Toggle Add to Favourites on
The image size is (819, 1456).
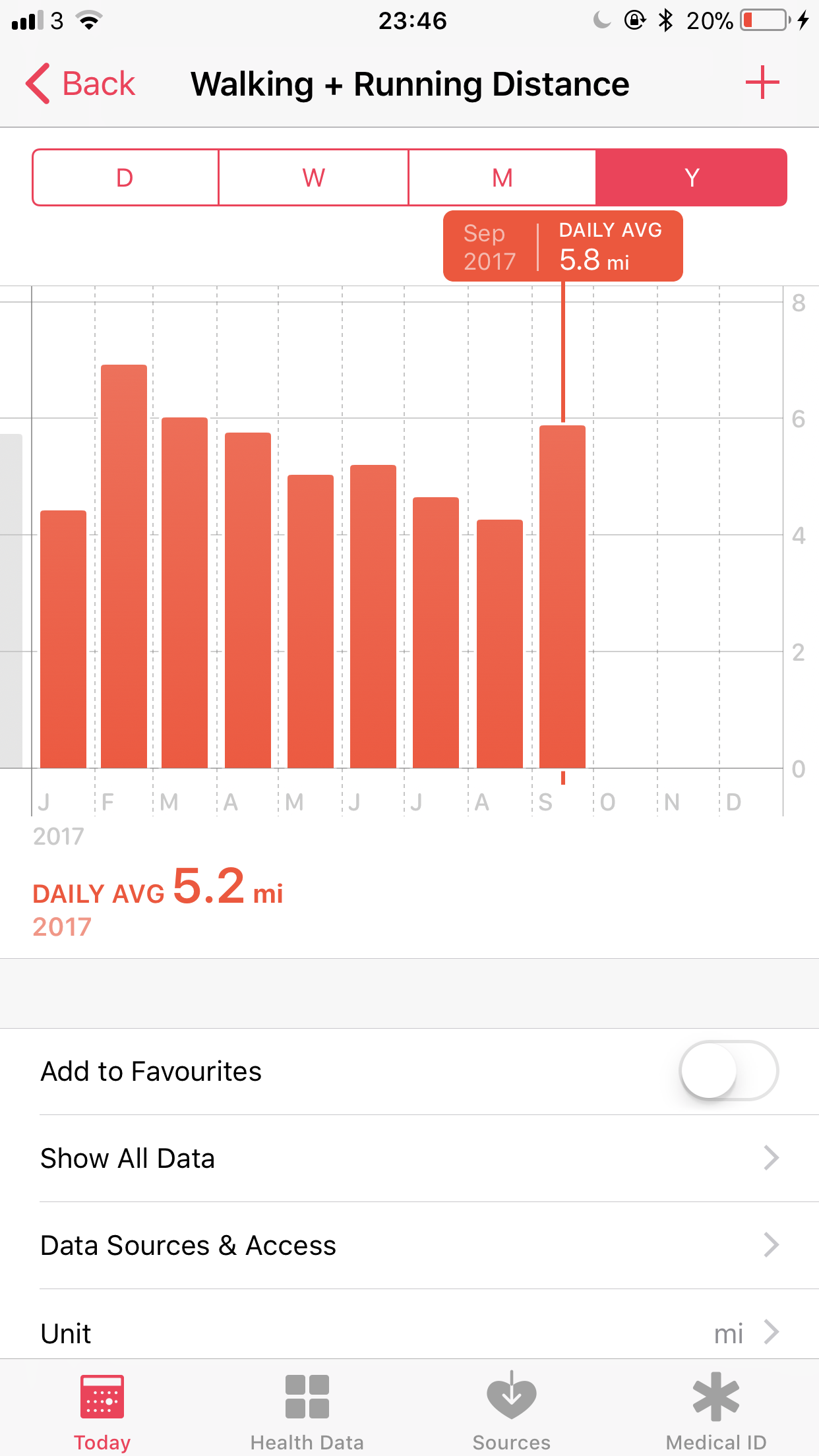pyautogui.click(x=729, y=1071)
